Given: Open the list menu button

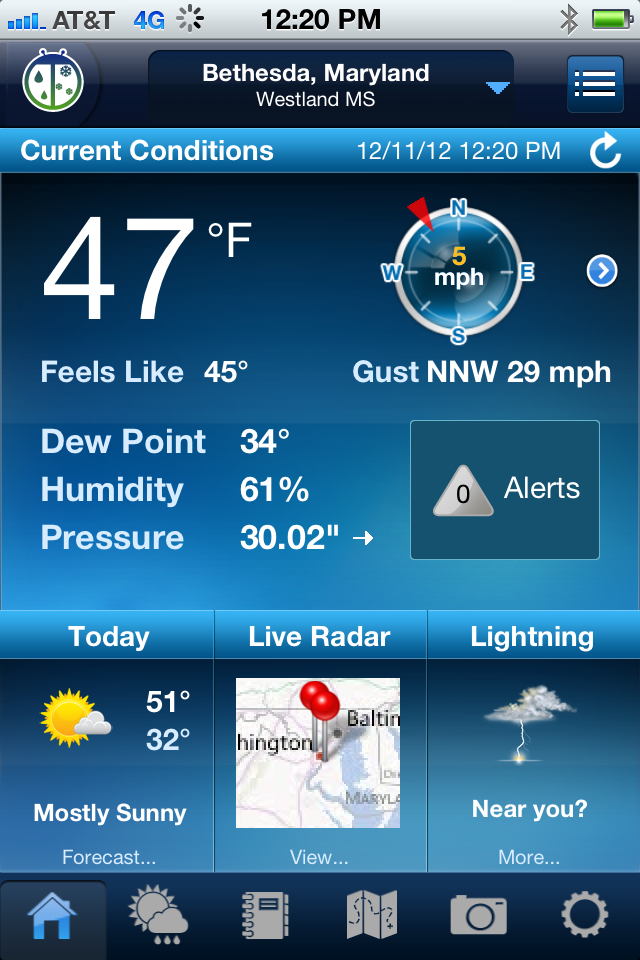Looking at the screenshot, I should pyautogui.click(x=595, y=84).
